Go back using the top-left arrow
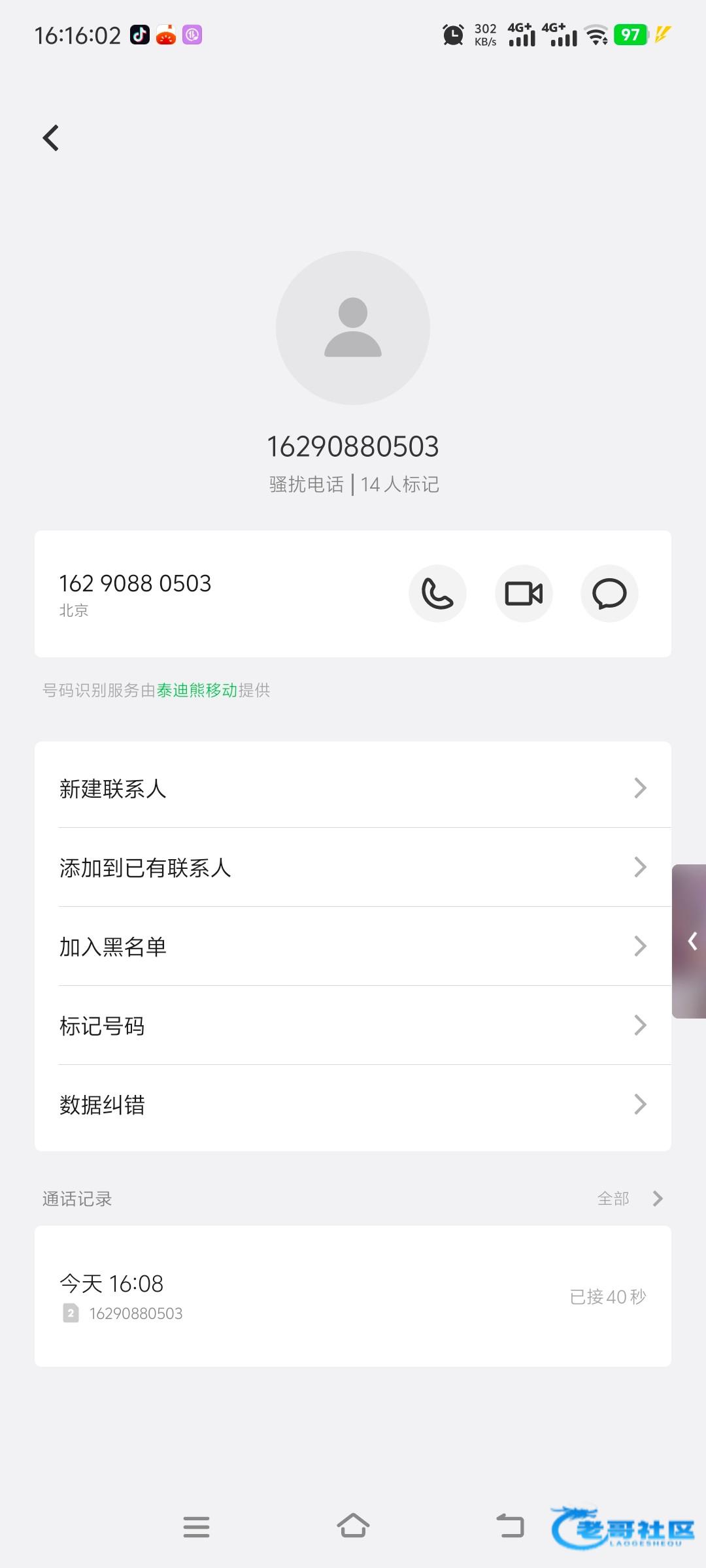Viewport: 706px width, 1568px height. 51,138
